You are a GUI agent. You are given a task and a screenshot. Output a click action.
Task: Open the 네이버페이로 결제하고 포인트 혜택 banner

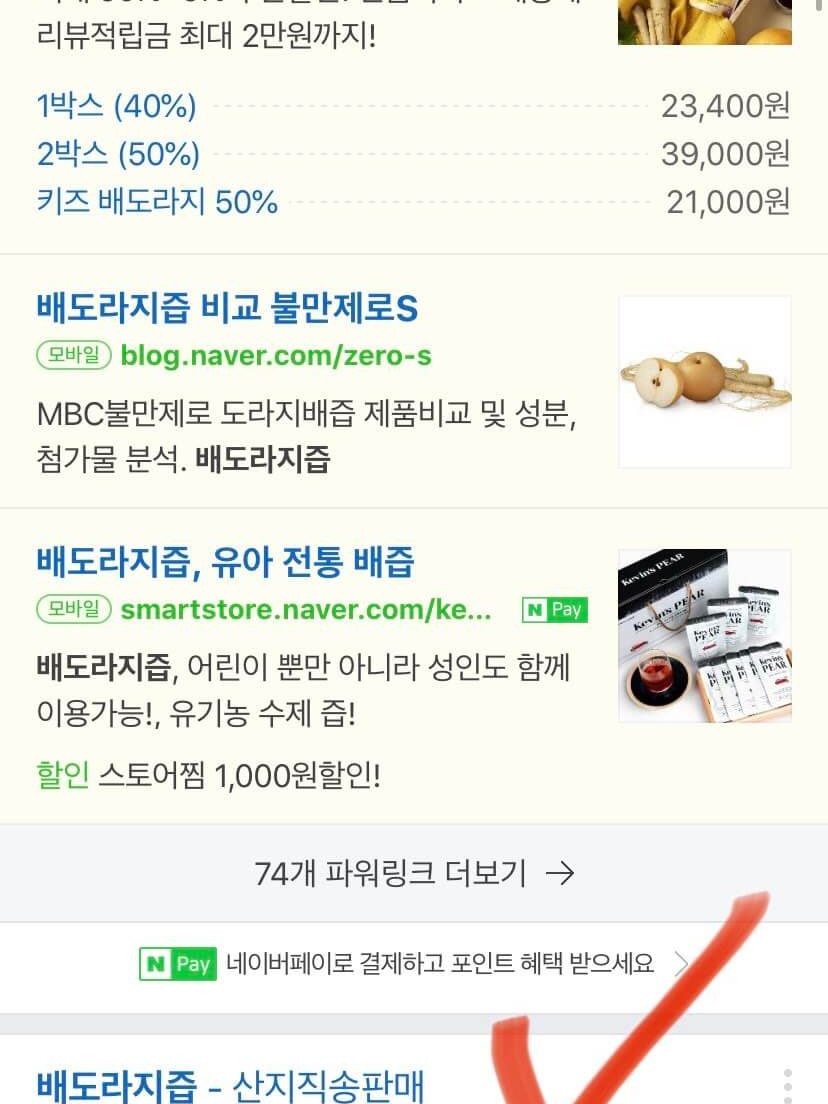click(414, 964)
